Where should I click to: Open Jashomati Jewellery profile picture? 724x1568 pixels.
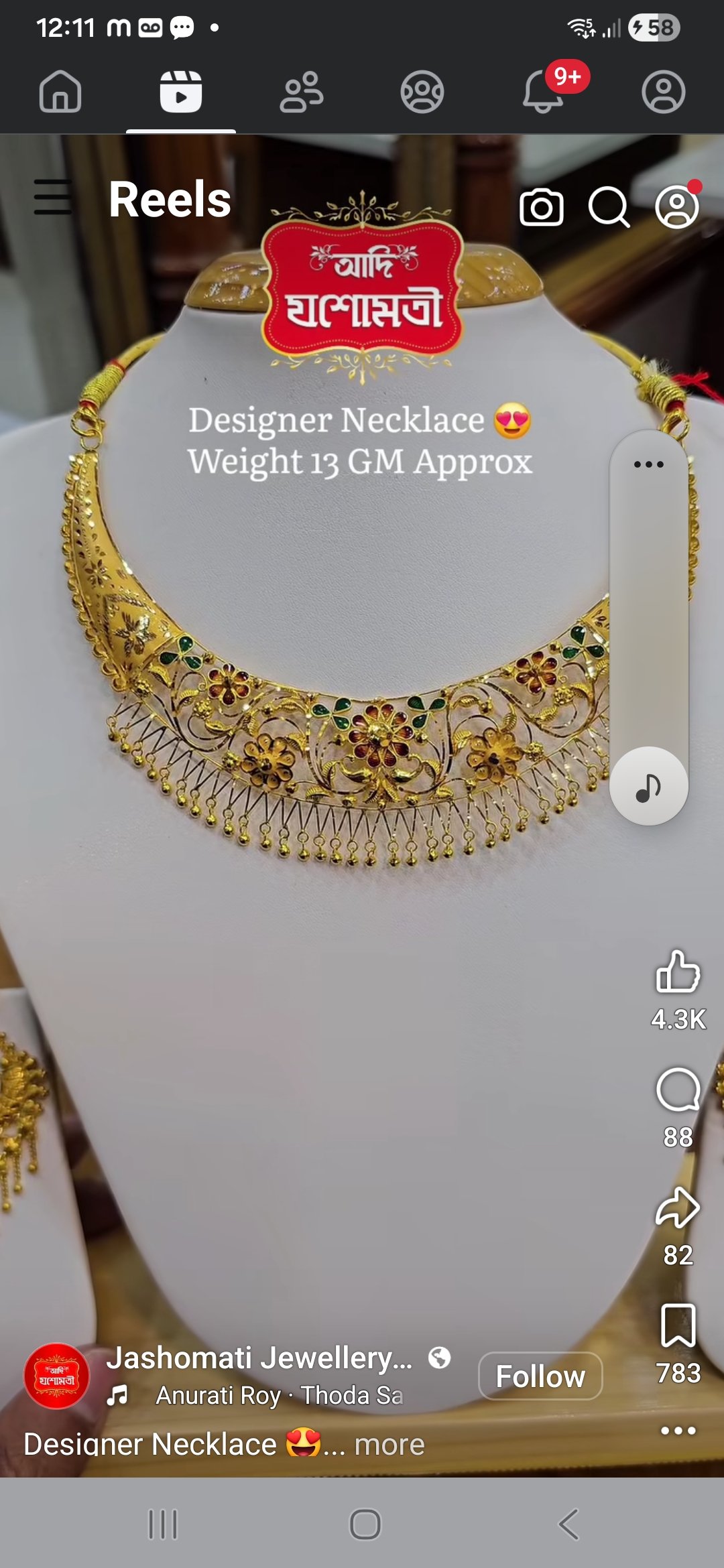pos(57,1376)
